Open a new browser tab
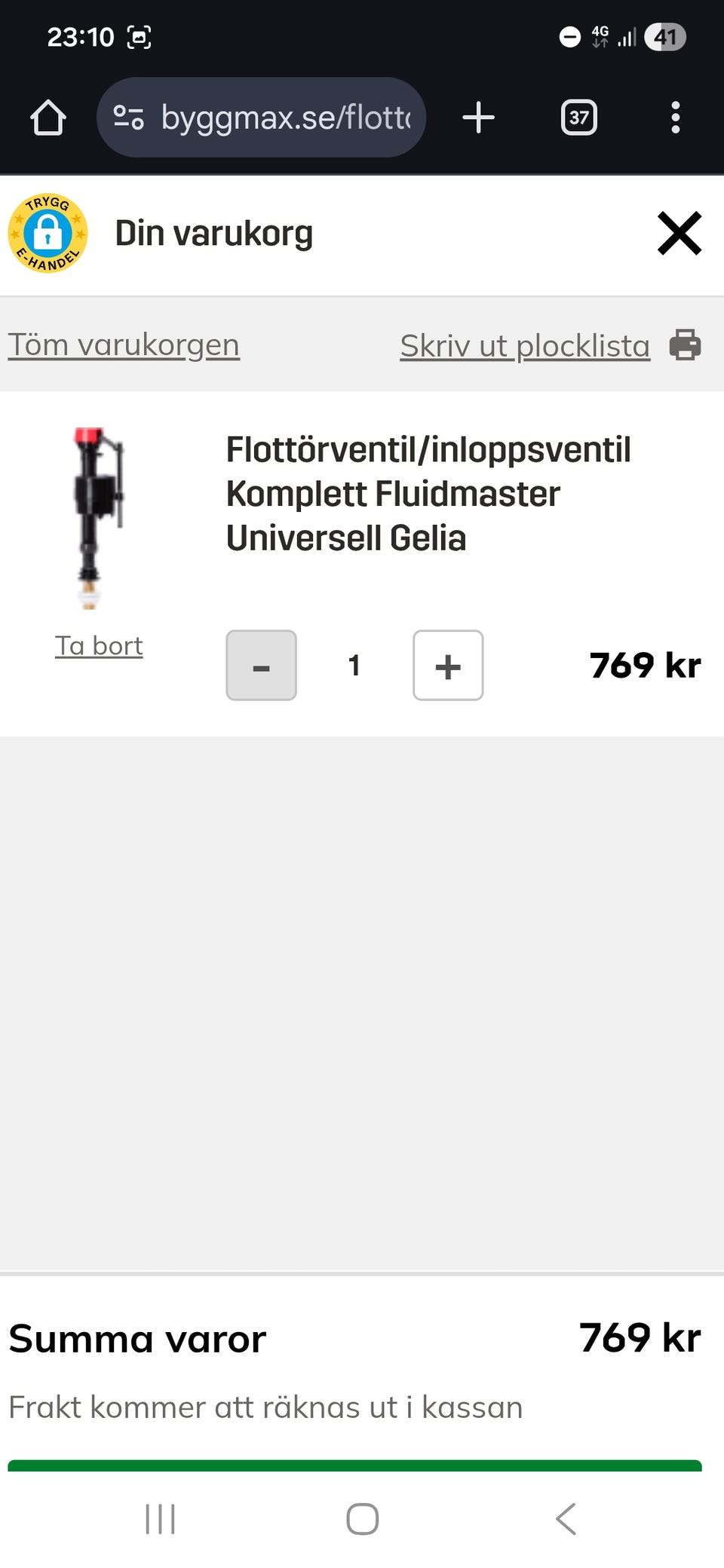Viewport: 724px width, 1568px height. pos(479,117)
